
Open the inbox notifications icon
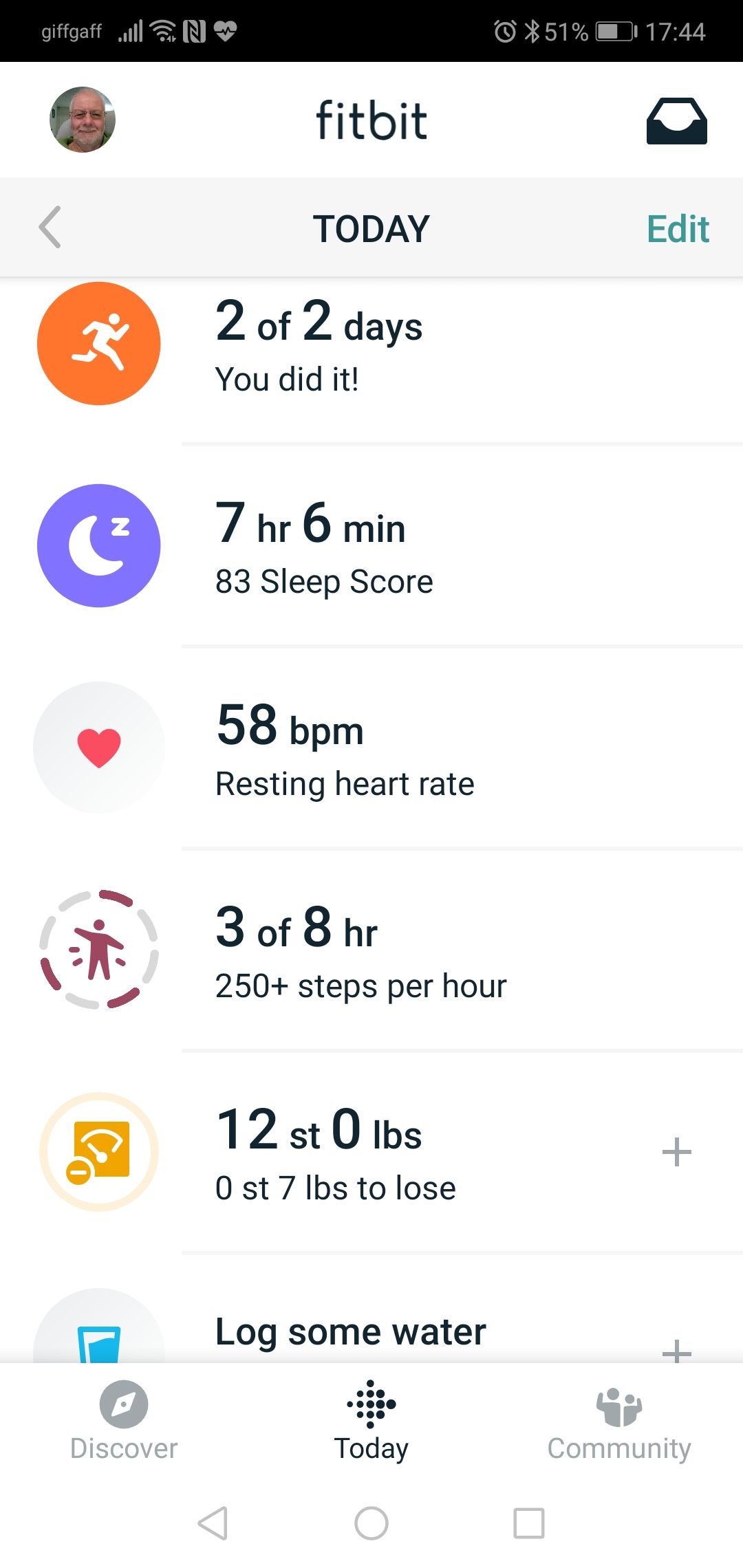point(676,121)
